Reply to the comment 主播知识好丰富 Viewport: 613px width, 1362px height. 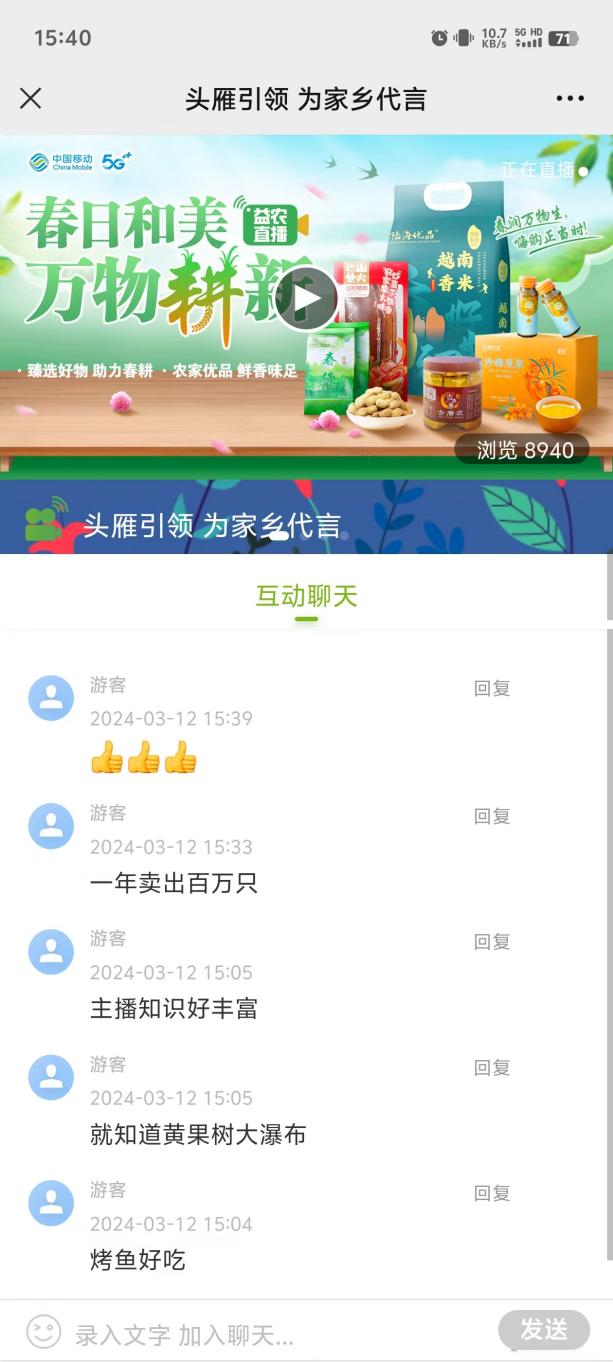point(492,941)
